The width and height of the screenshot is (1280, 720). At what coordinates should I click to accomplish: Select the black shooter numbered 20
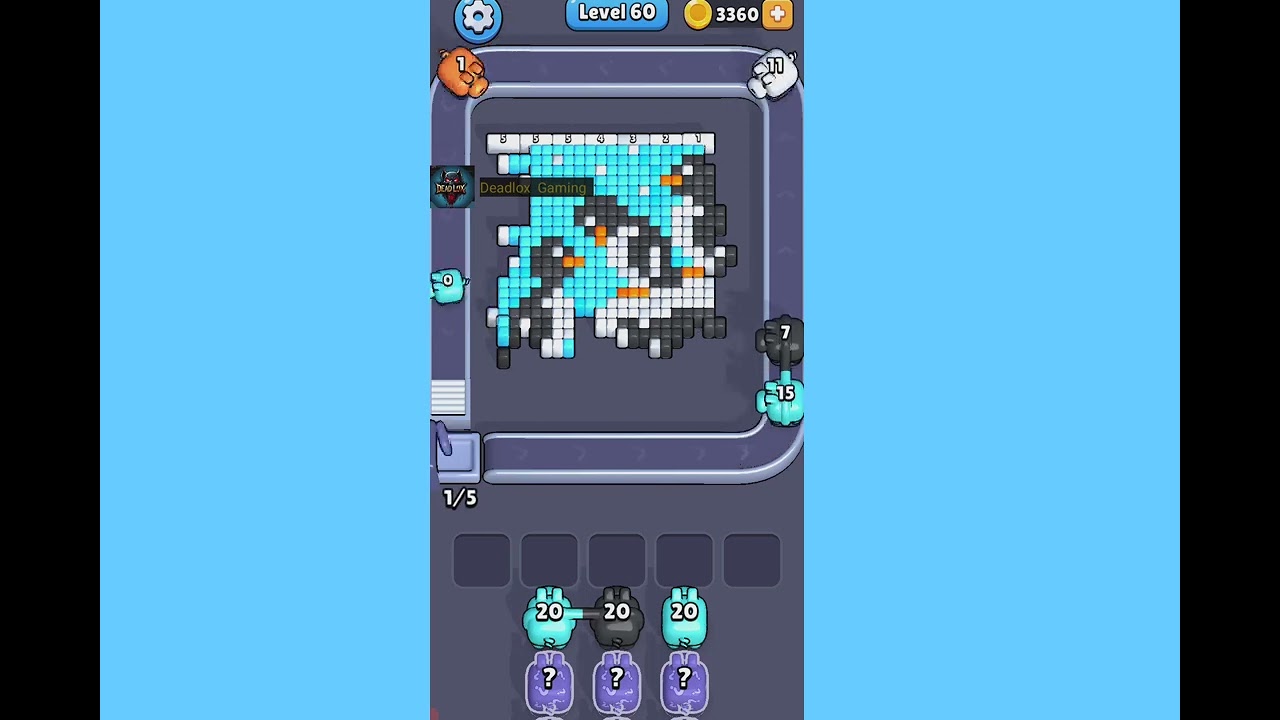[617, 616]
